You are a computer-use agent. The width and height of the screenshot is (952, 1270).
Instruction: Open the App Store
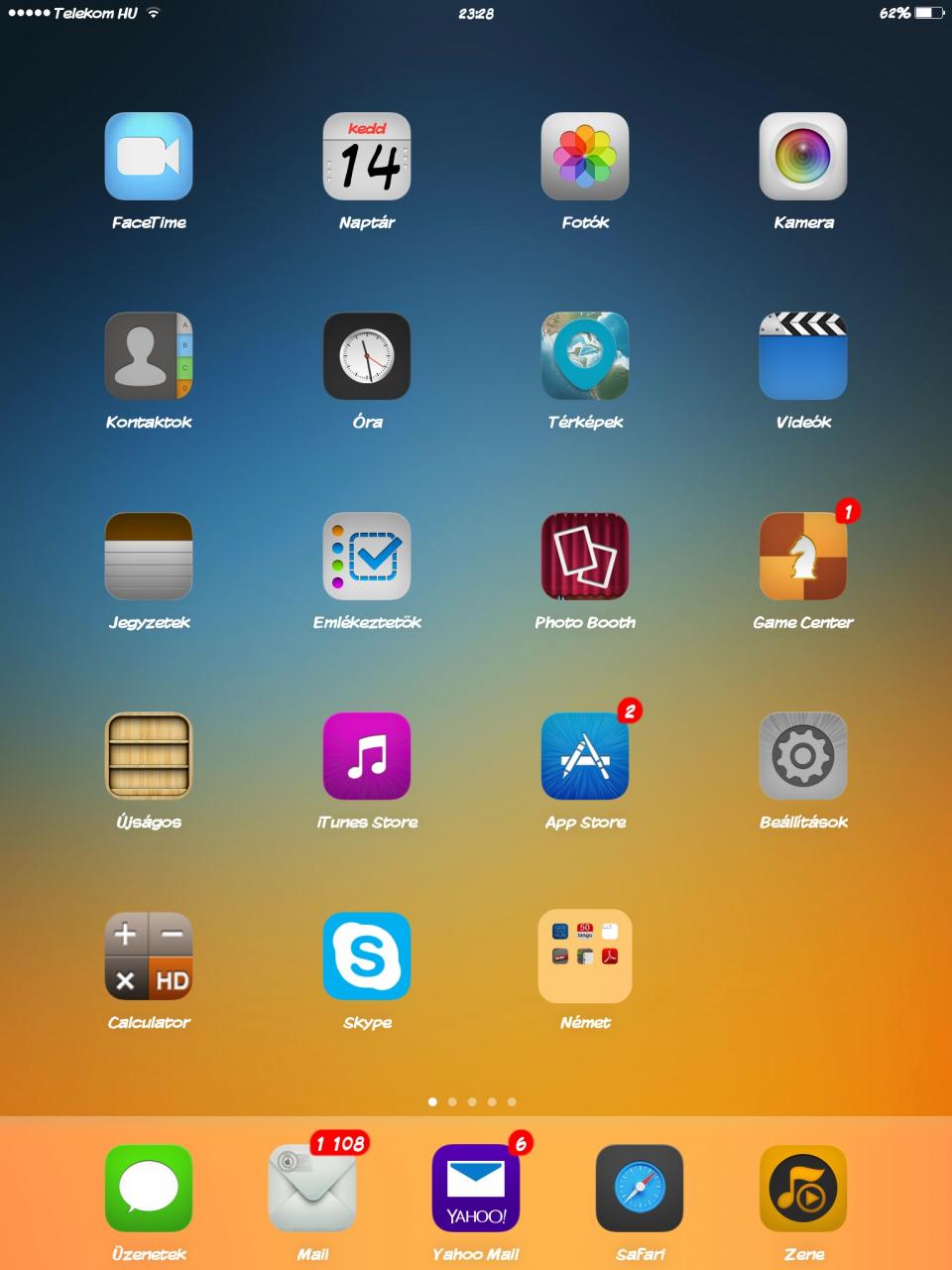click(585, 756)
